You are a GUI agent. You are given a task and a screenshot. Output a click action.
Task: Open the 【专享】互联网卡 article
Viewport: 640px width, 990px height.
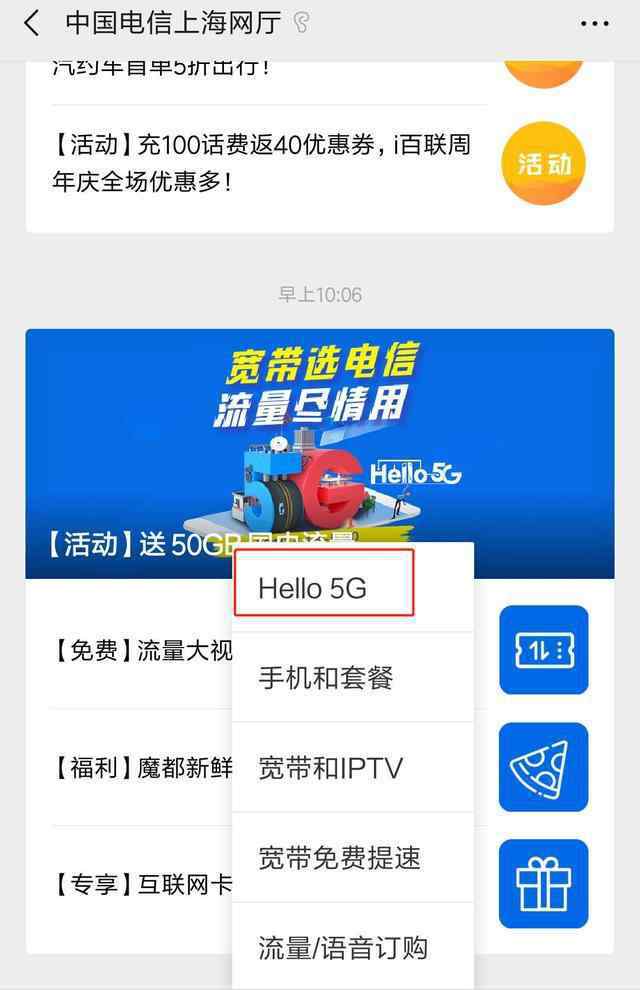click(x=140, y=884)
